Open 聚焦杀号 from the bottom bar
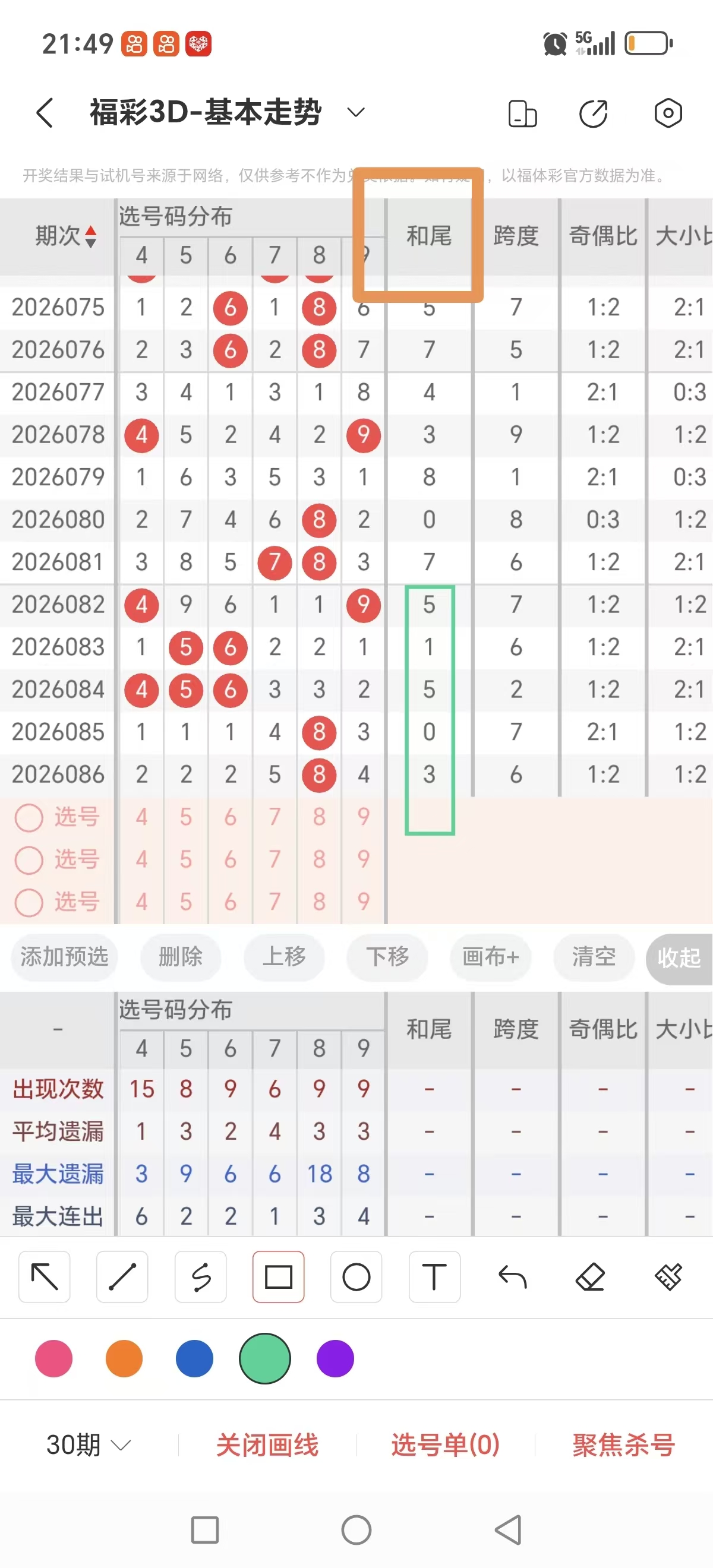The image size is (713, 1568). pos(623,1444)
